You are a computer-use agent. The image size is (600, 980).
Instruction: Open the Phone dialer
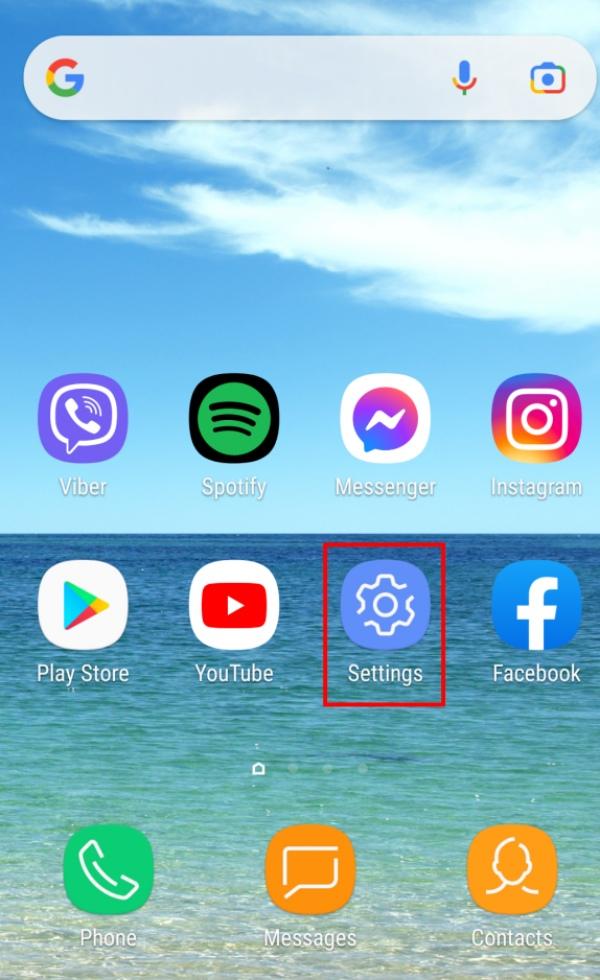(x=108, y=869)
